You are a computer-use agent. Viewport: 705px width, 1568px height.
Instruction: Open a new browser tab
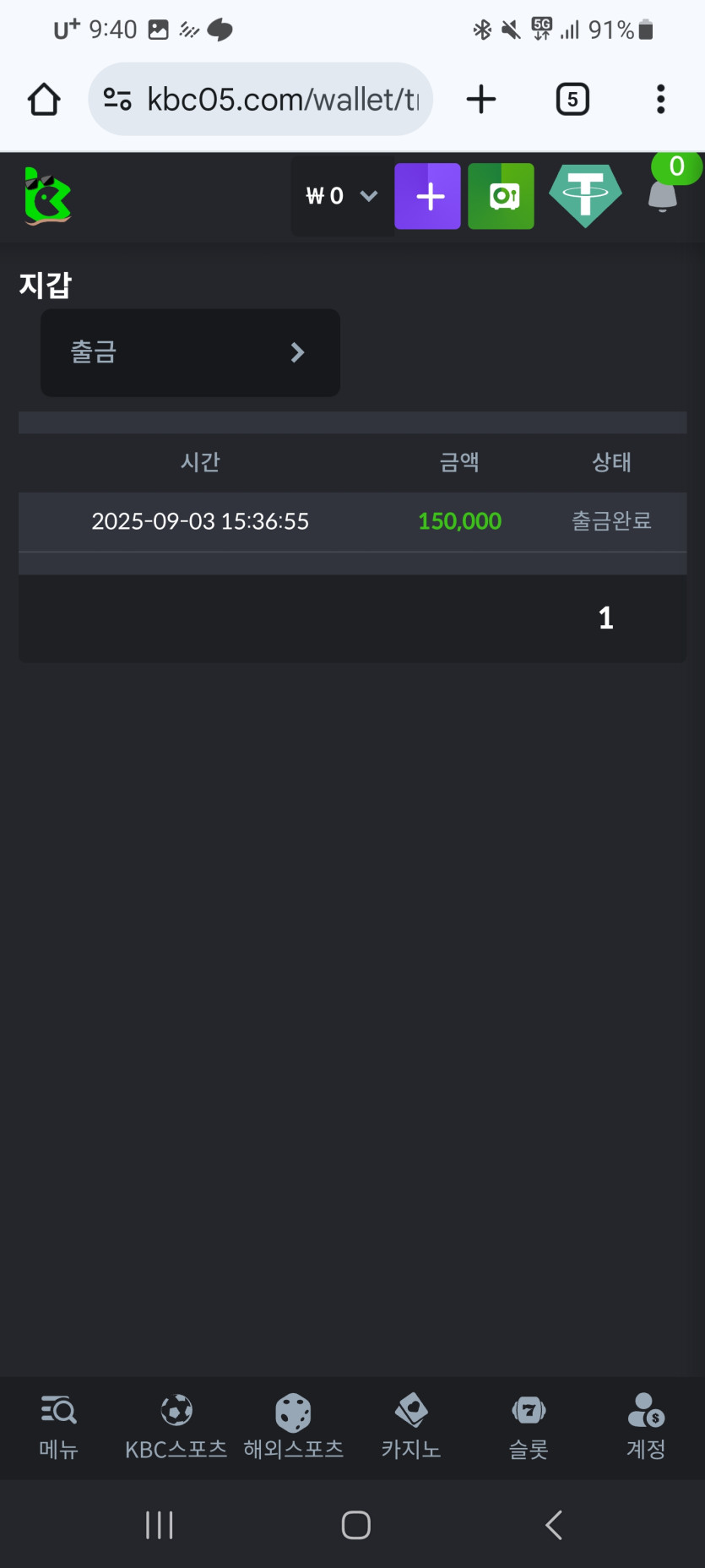(481, 100)
